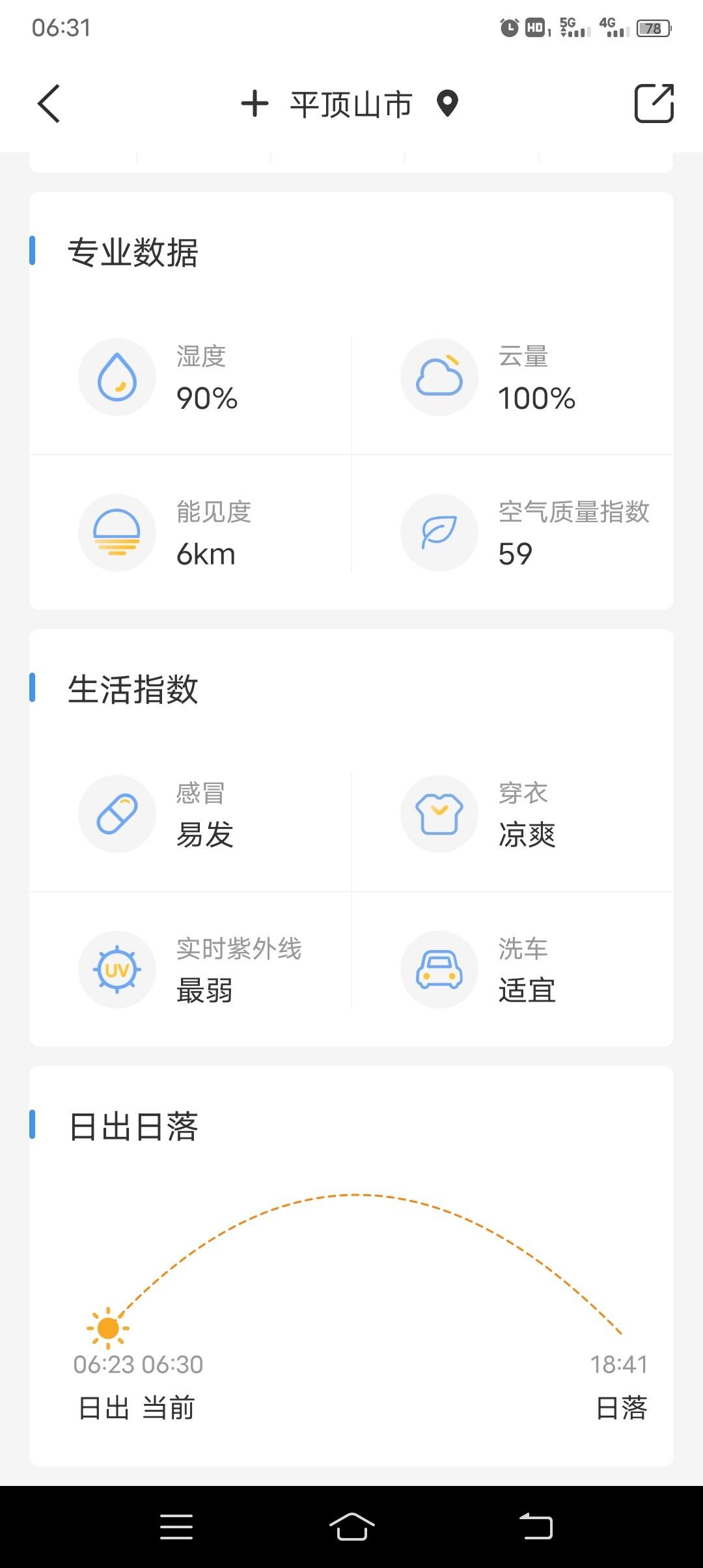Open the 实时紫外线 index tile

(191, 970)
